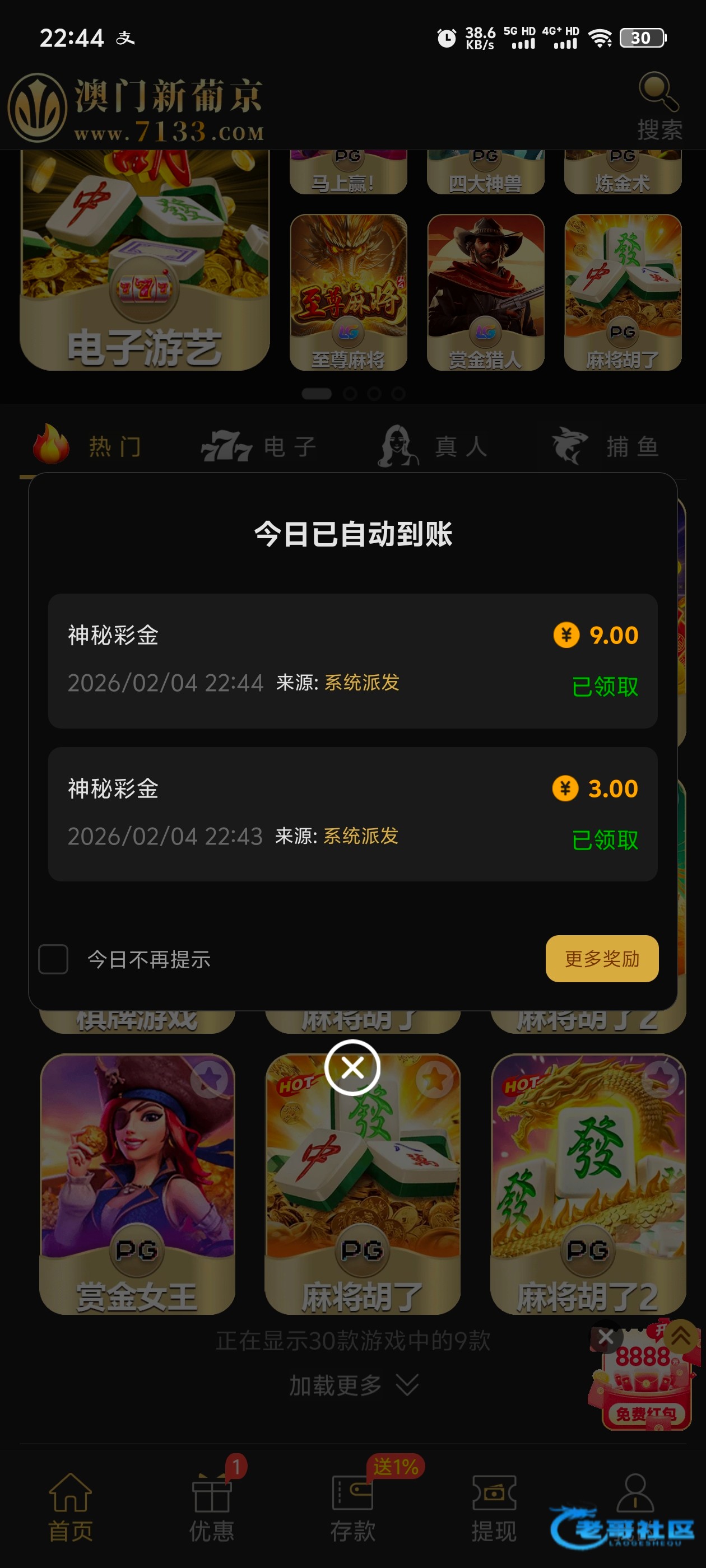Switch to the 热门 category tab

[89, 446]
